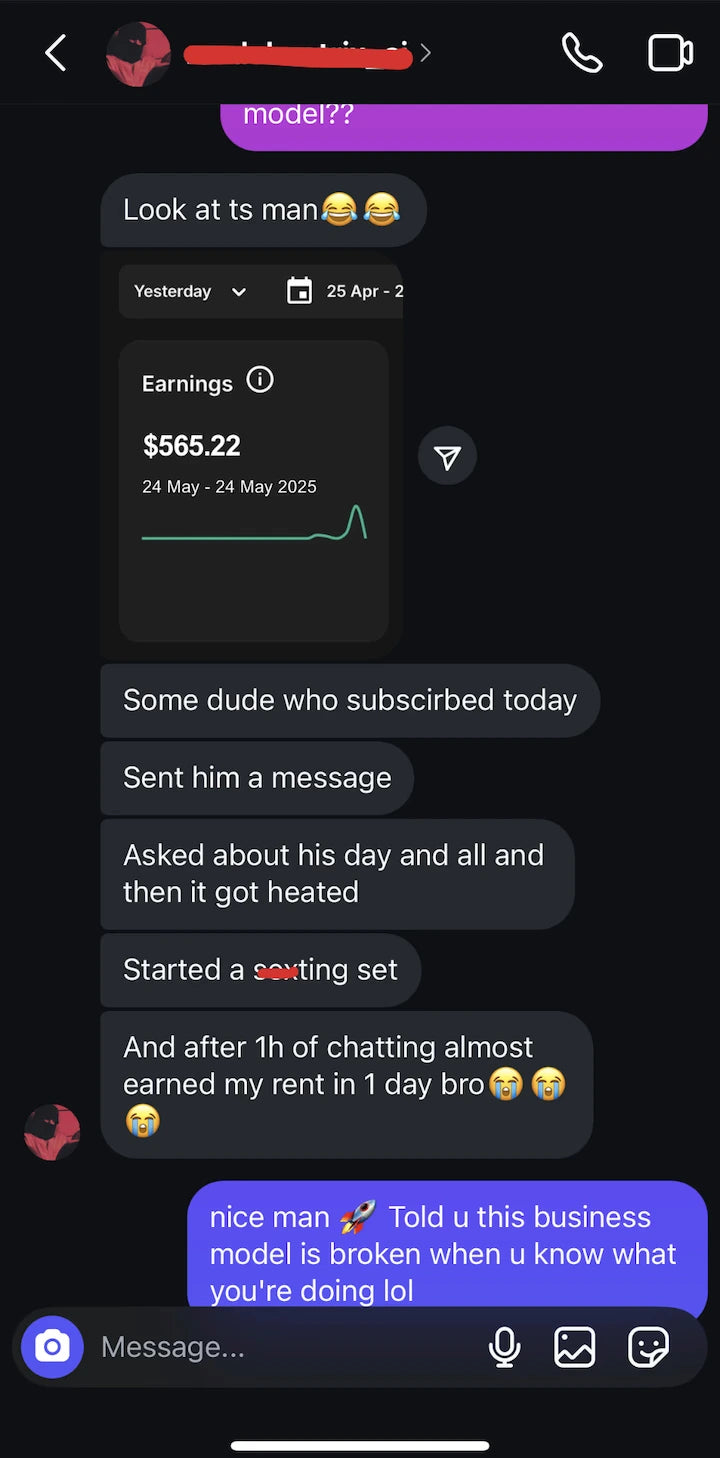720x1458 pixels.
Task: Focus the Message text field
Action: point(280,1347)
